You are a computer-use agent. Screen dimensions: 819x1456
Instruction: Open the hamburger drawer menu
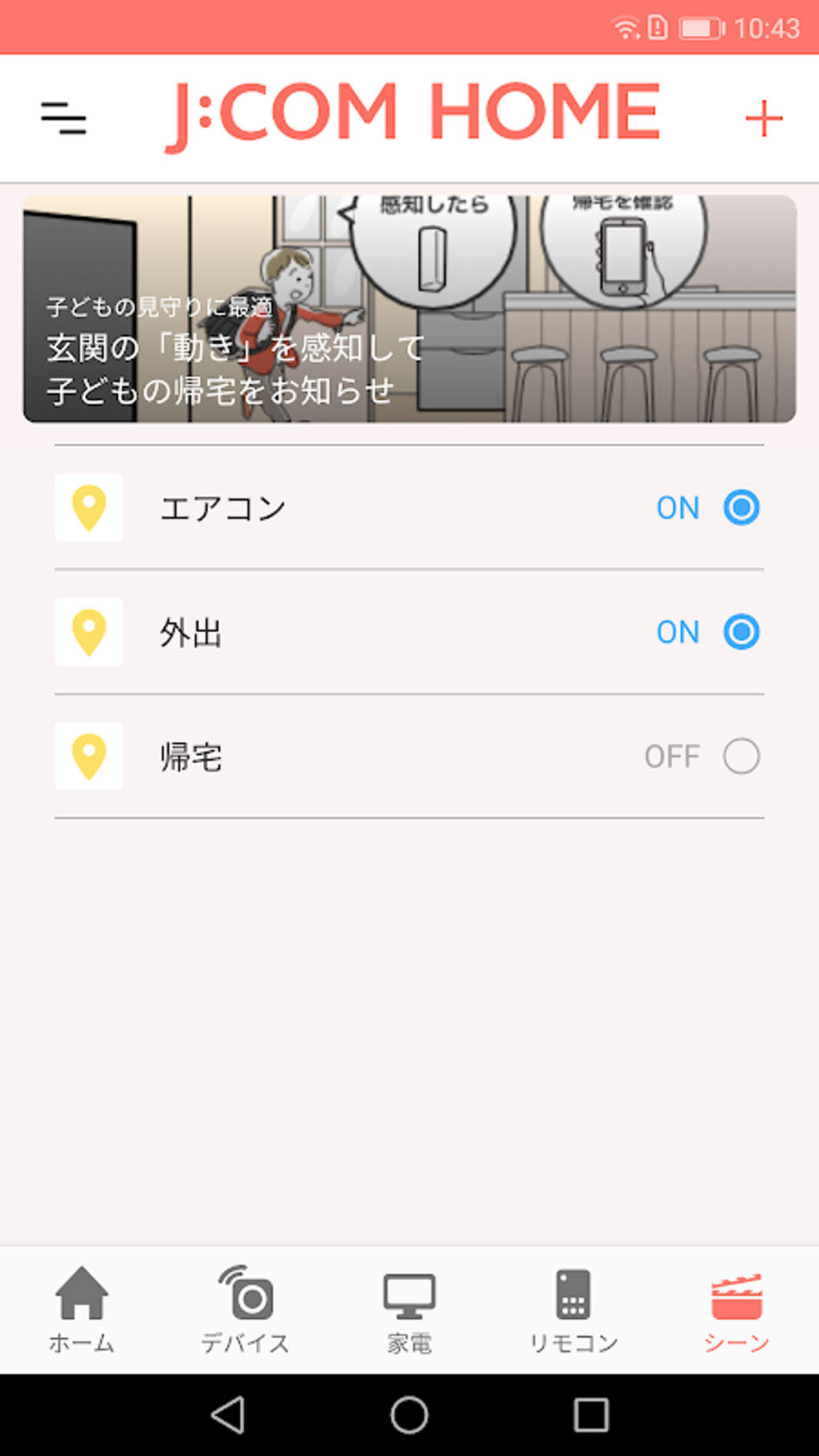click(63, 118)
